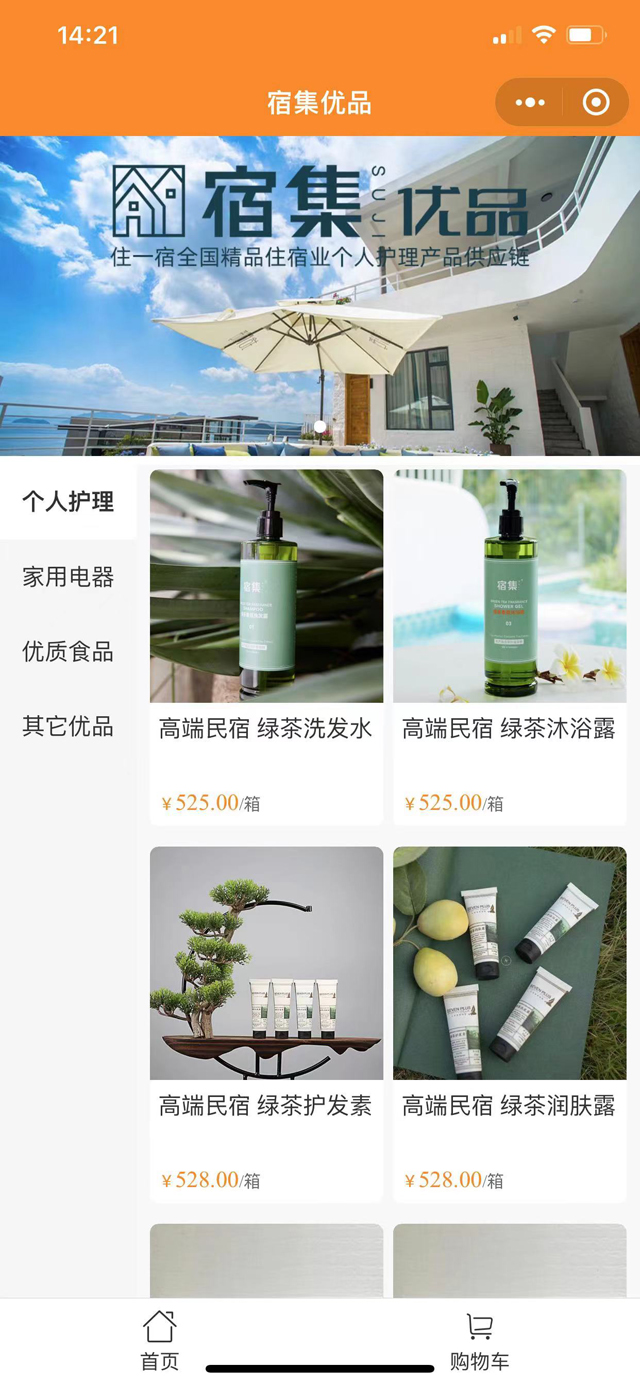The image size is (640, 1385).
Task: View the 高端民宿 绿茶沐浴露 product
Action: point(509,647)
